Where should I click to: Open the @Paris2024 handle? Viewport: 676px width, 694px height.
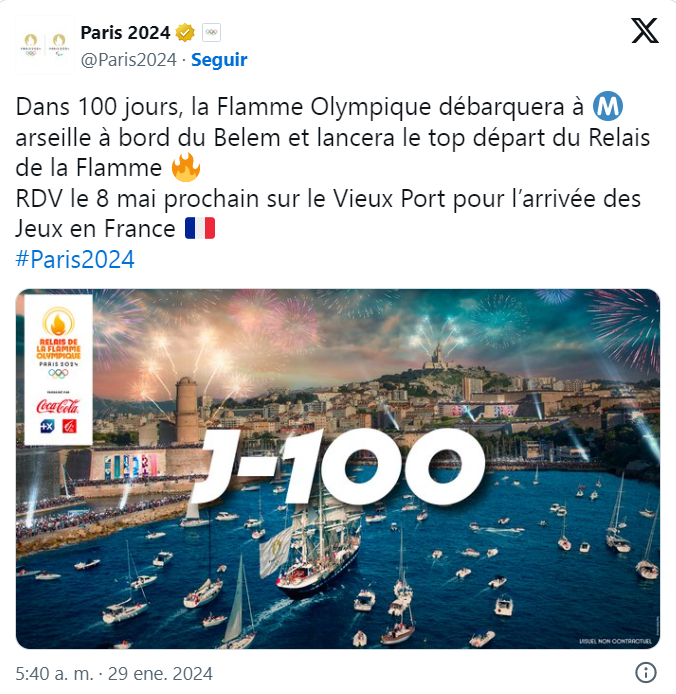coord(127,59)
